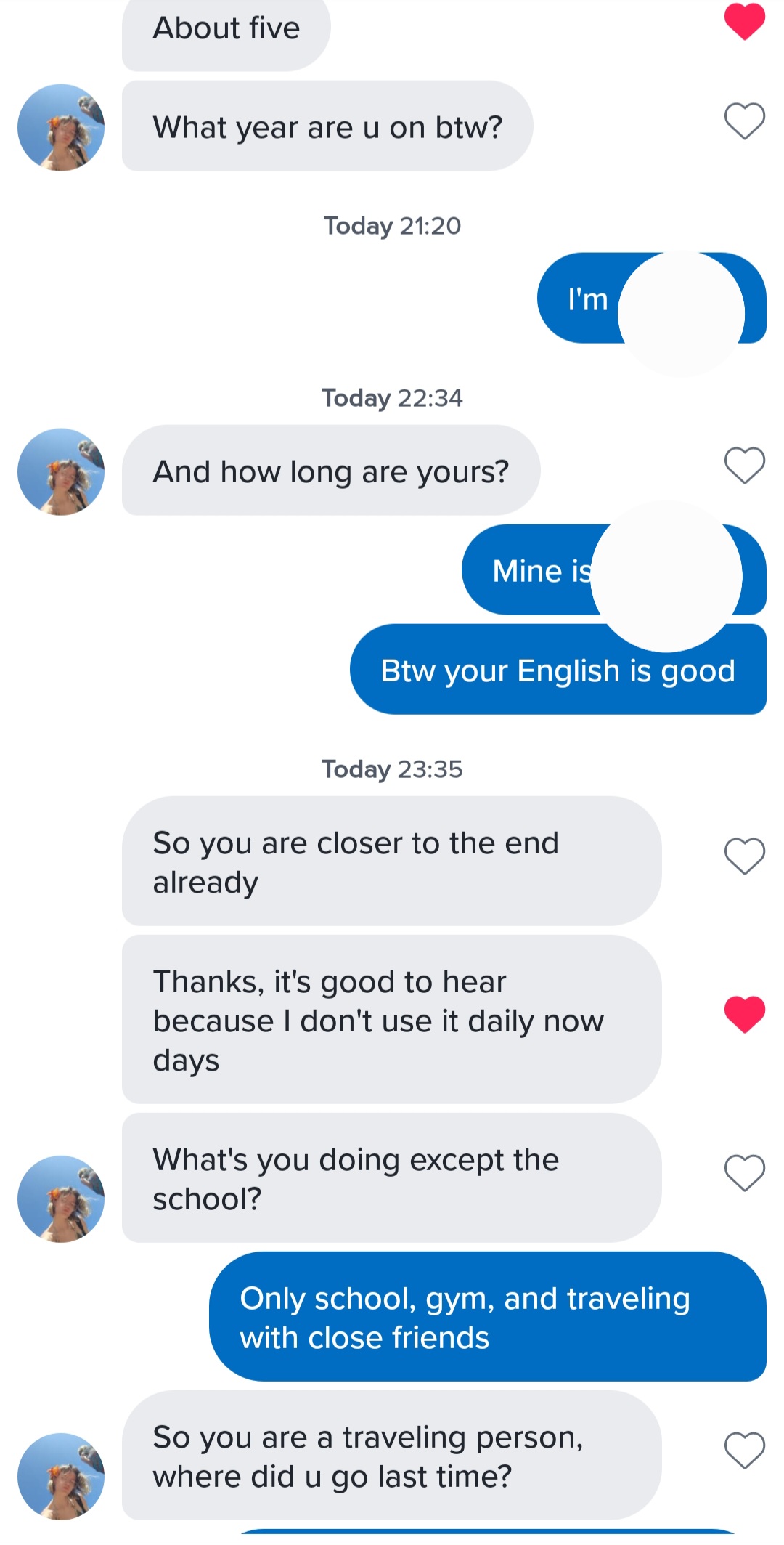Screen dimensions: 784x1545
Task: Like the 'So you are a traveling person' message
Action: click(x=743, y=1451)
